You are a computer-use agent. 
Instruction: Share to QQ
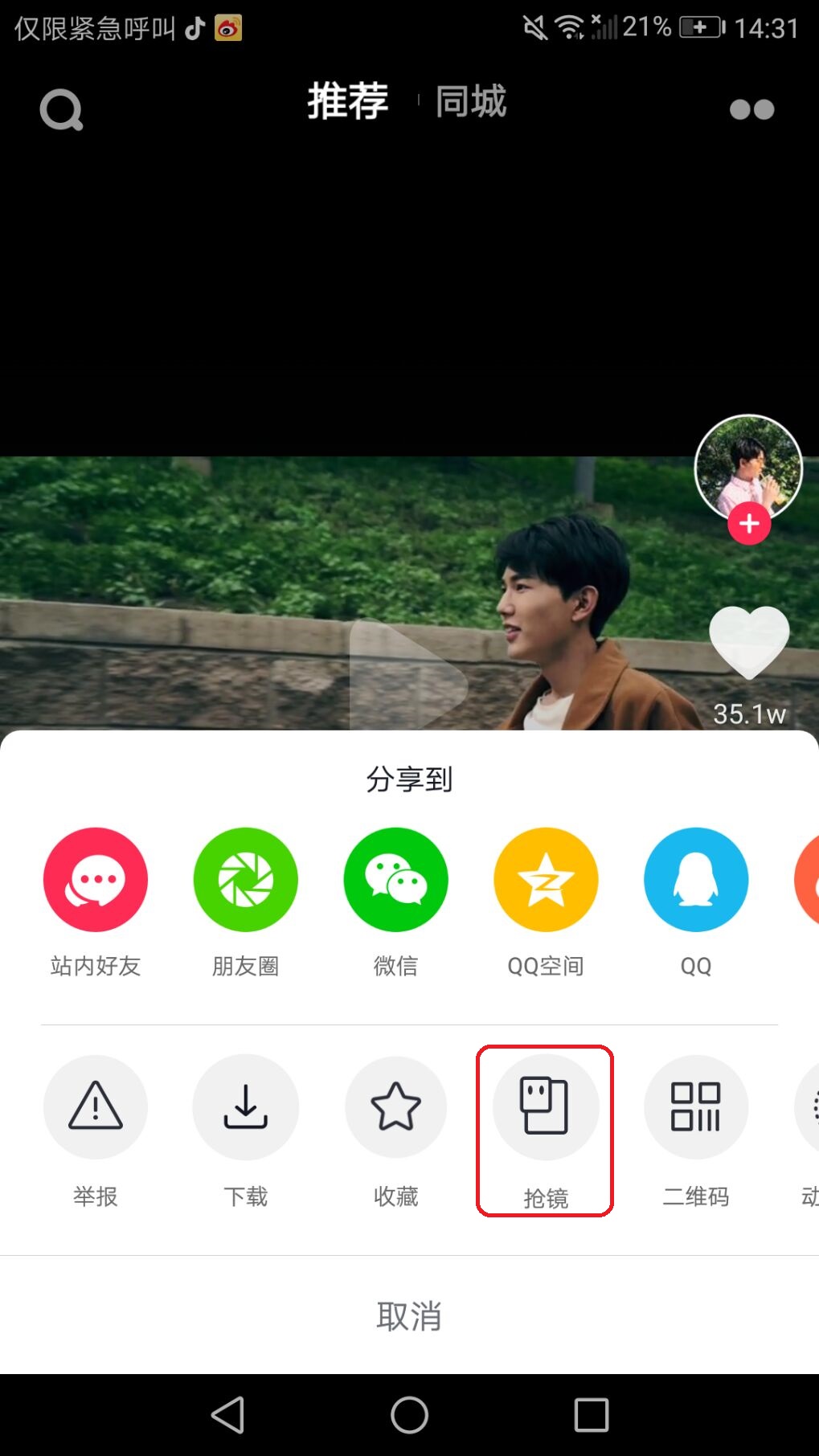[696, 880]
